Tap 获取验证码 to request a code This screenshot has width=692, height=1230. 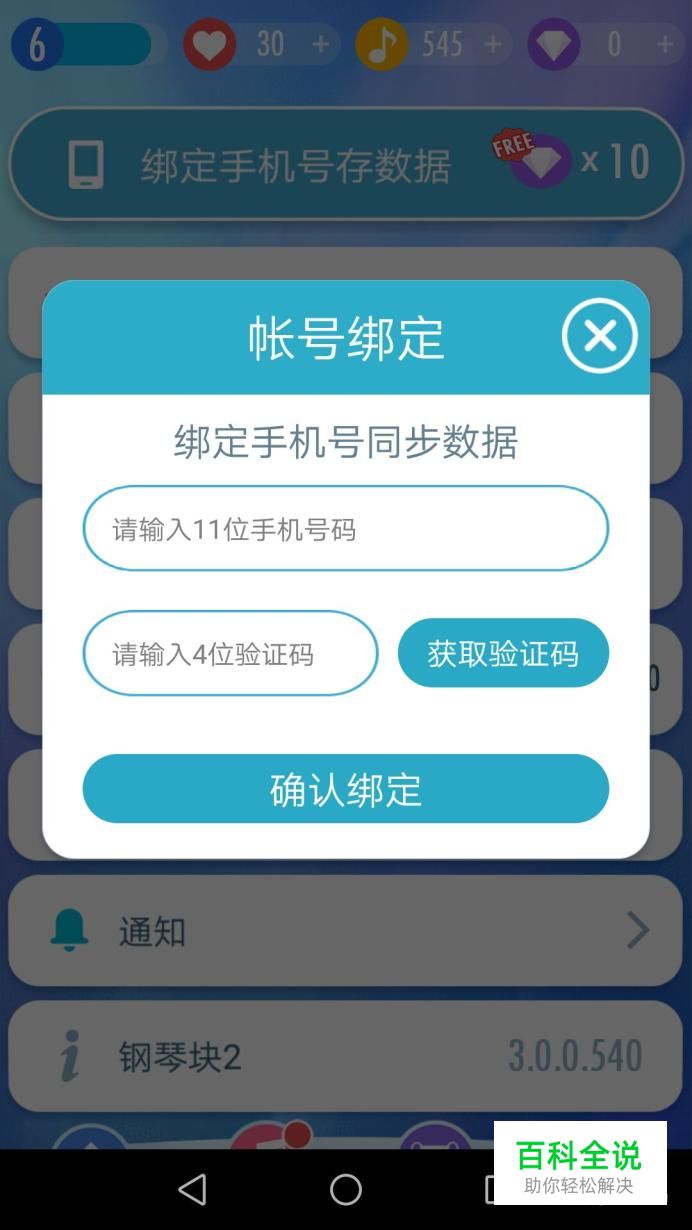503,653
